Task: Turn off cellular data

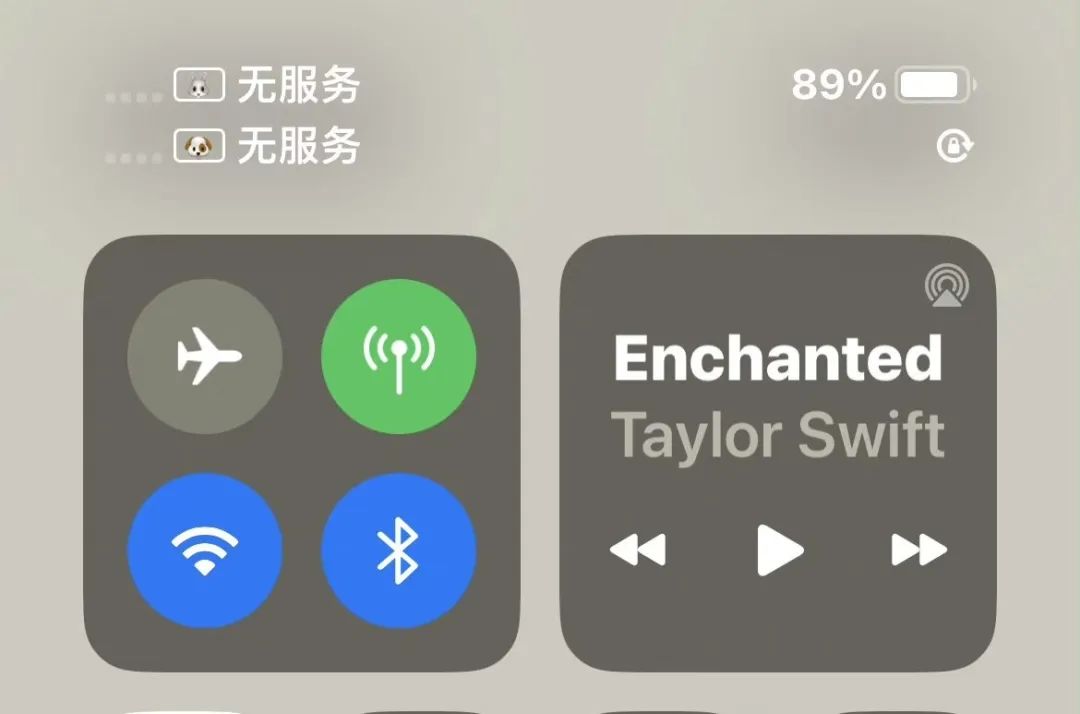Action: (x=399, y=356)
